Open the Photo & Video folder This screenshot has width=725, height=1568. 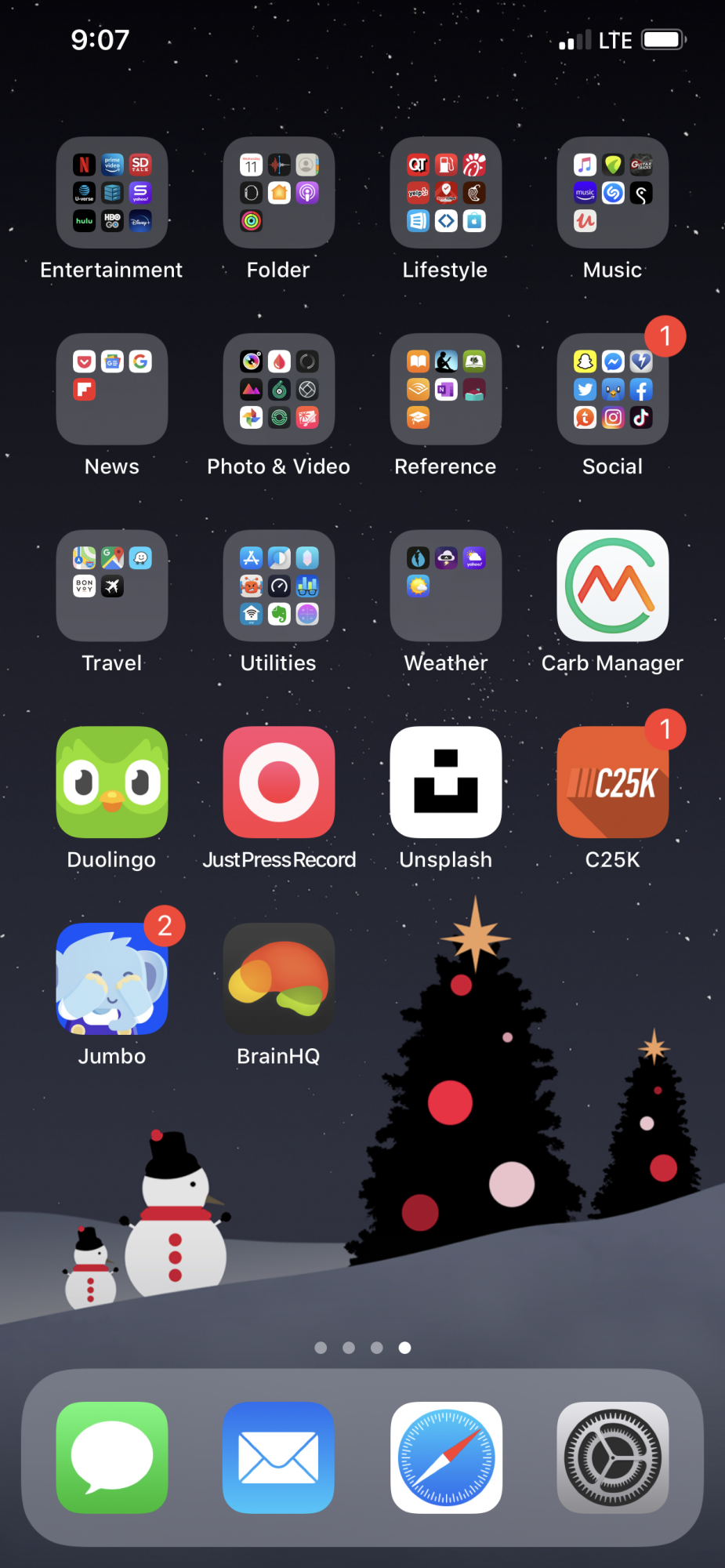point(279,390)
